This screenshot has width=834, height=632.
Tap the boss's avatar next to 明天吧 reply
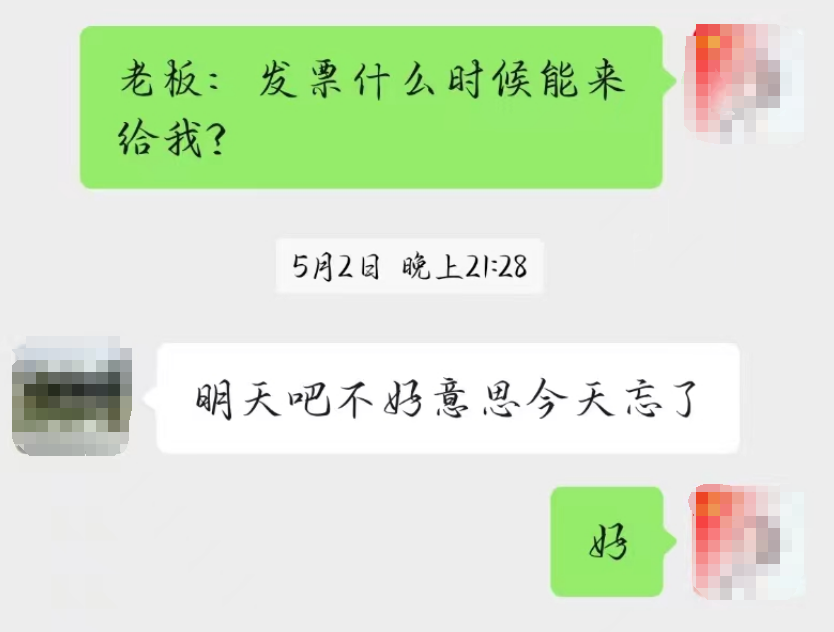pos(72,397)
